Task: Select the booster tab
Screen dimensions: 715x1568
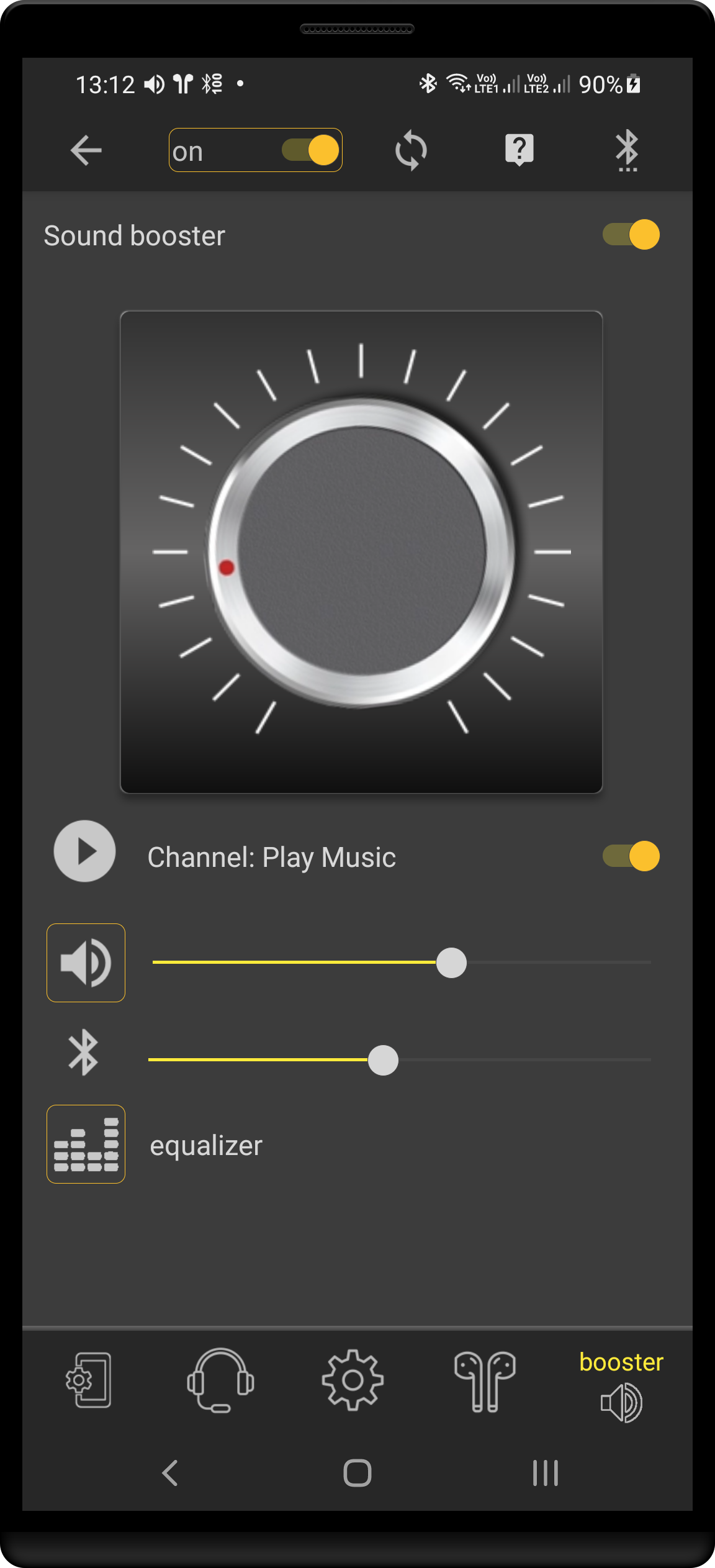Action: 621,1386
